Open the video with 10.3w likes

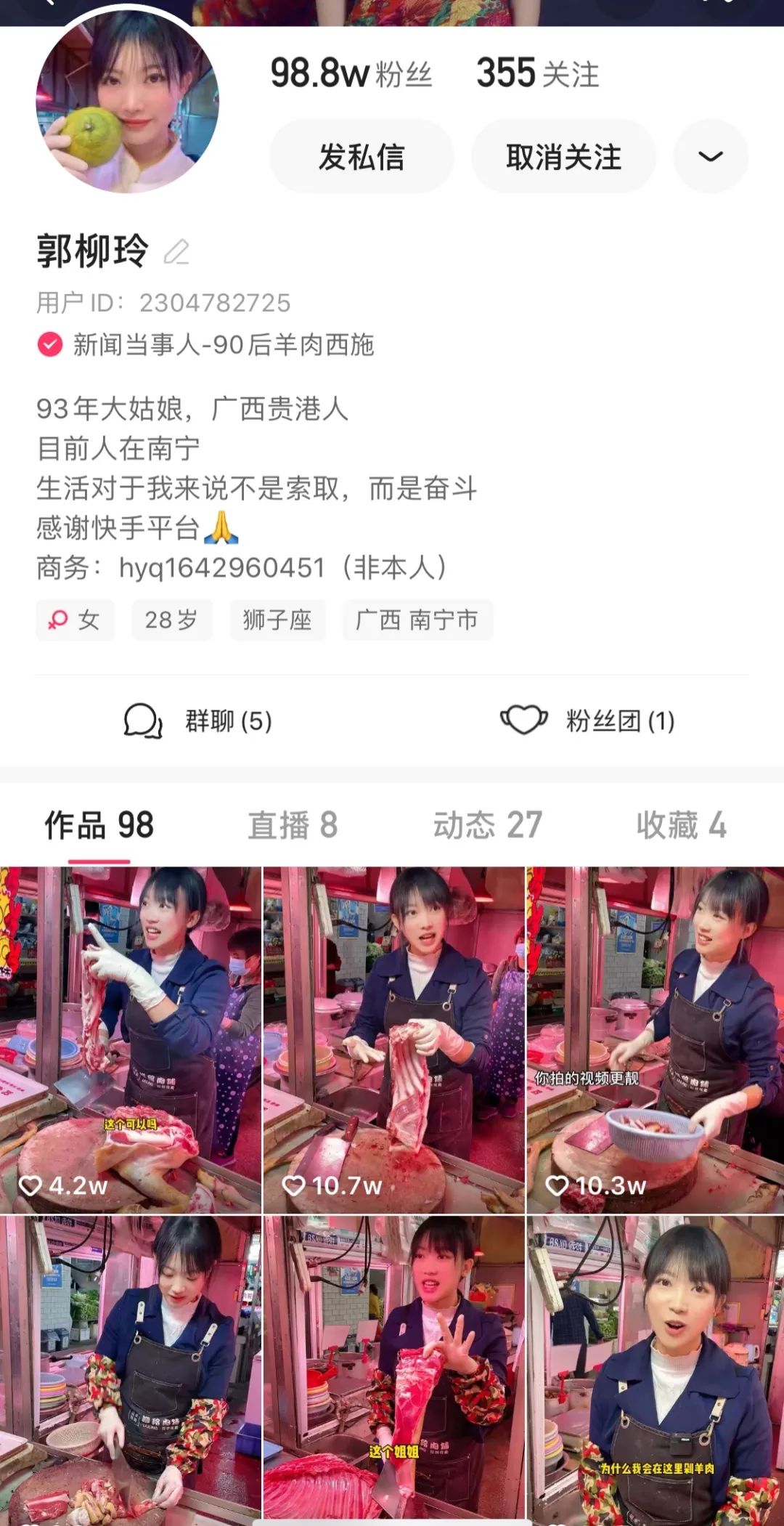point(655,1039)
